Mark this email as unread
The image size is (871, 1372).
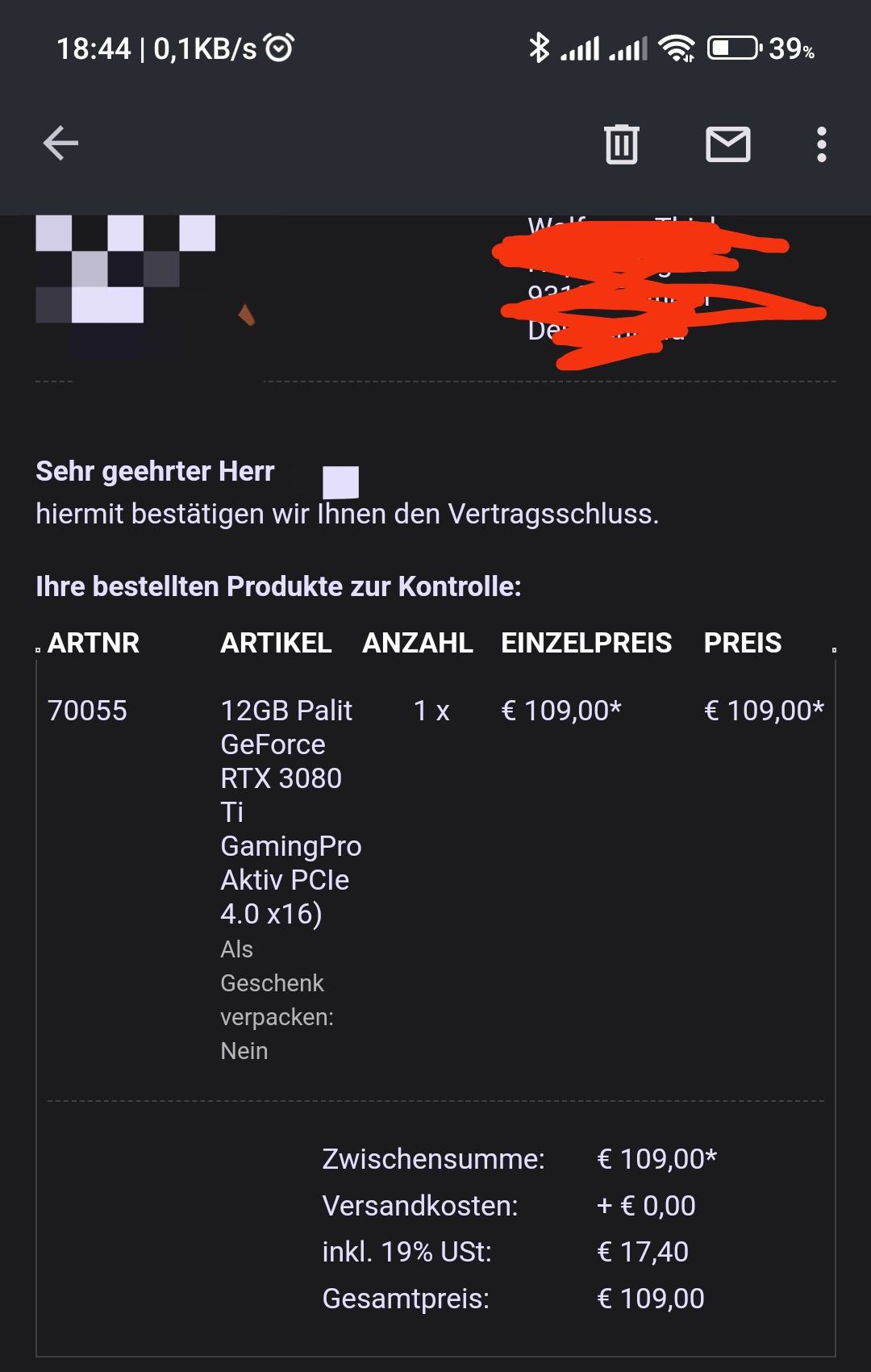727,144
